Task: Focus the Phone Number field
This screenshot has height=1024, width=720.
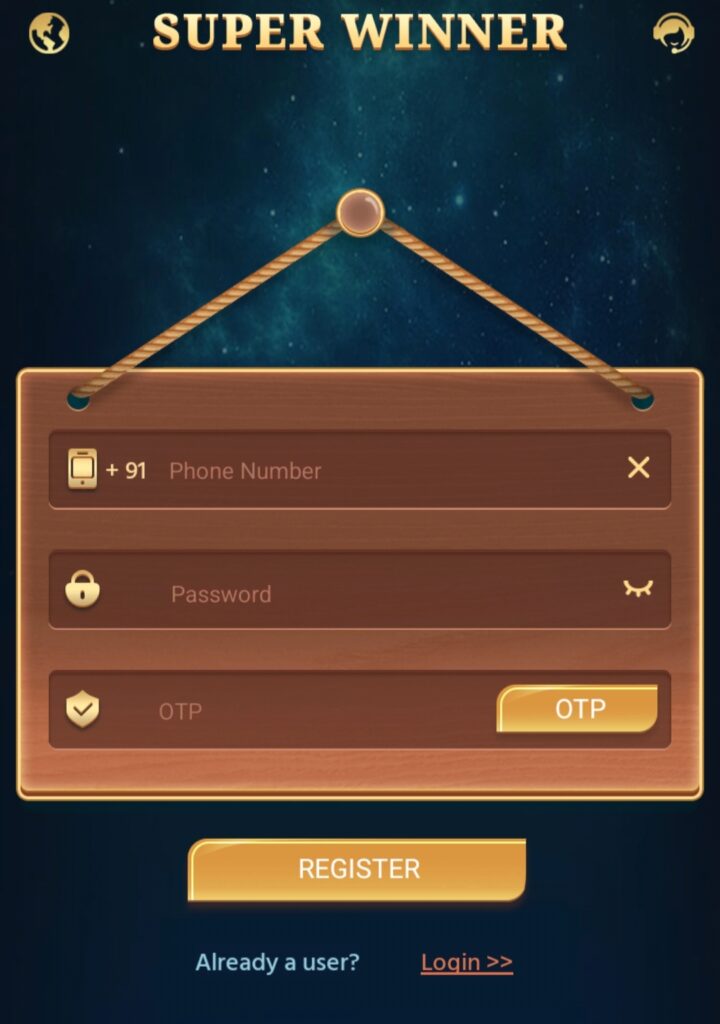Action: [380, 470]
